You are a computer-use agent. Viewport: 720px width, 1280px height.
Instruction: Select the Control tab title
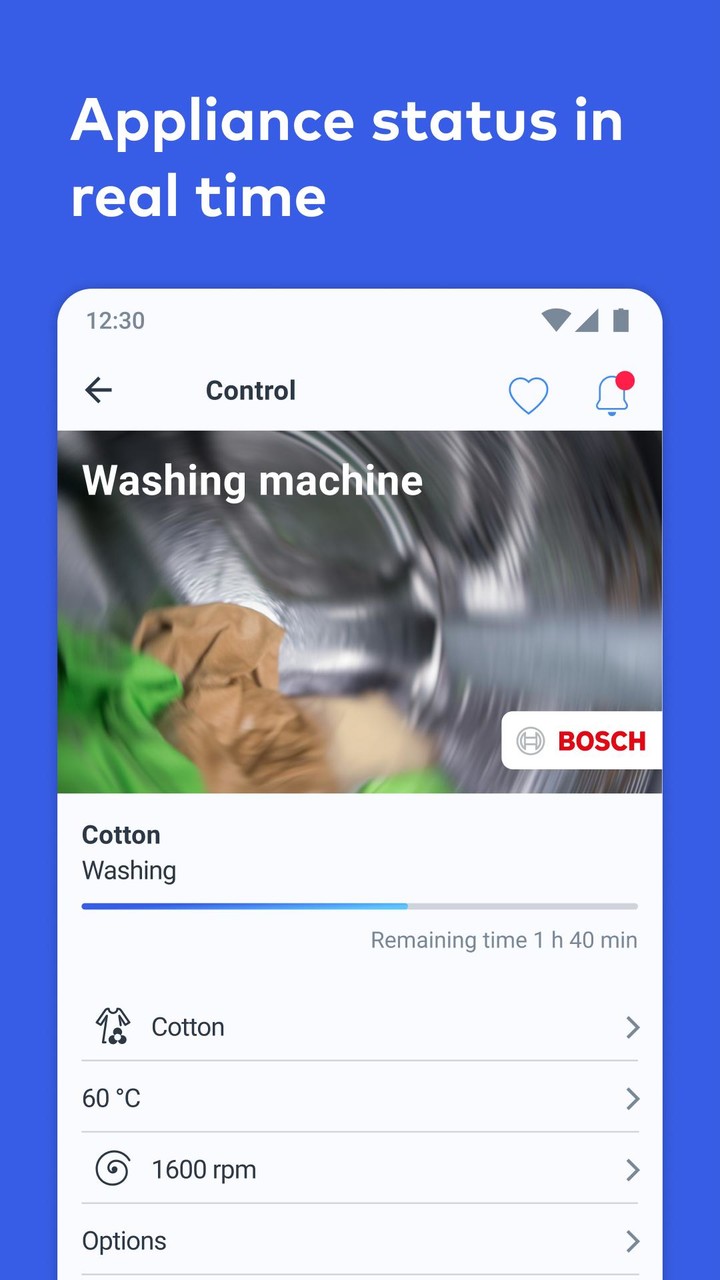250,391
